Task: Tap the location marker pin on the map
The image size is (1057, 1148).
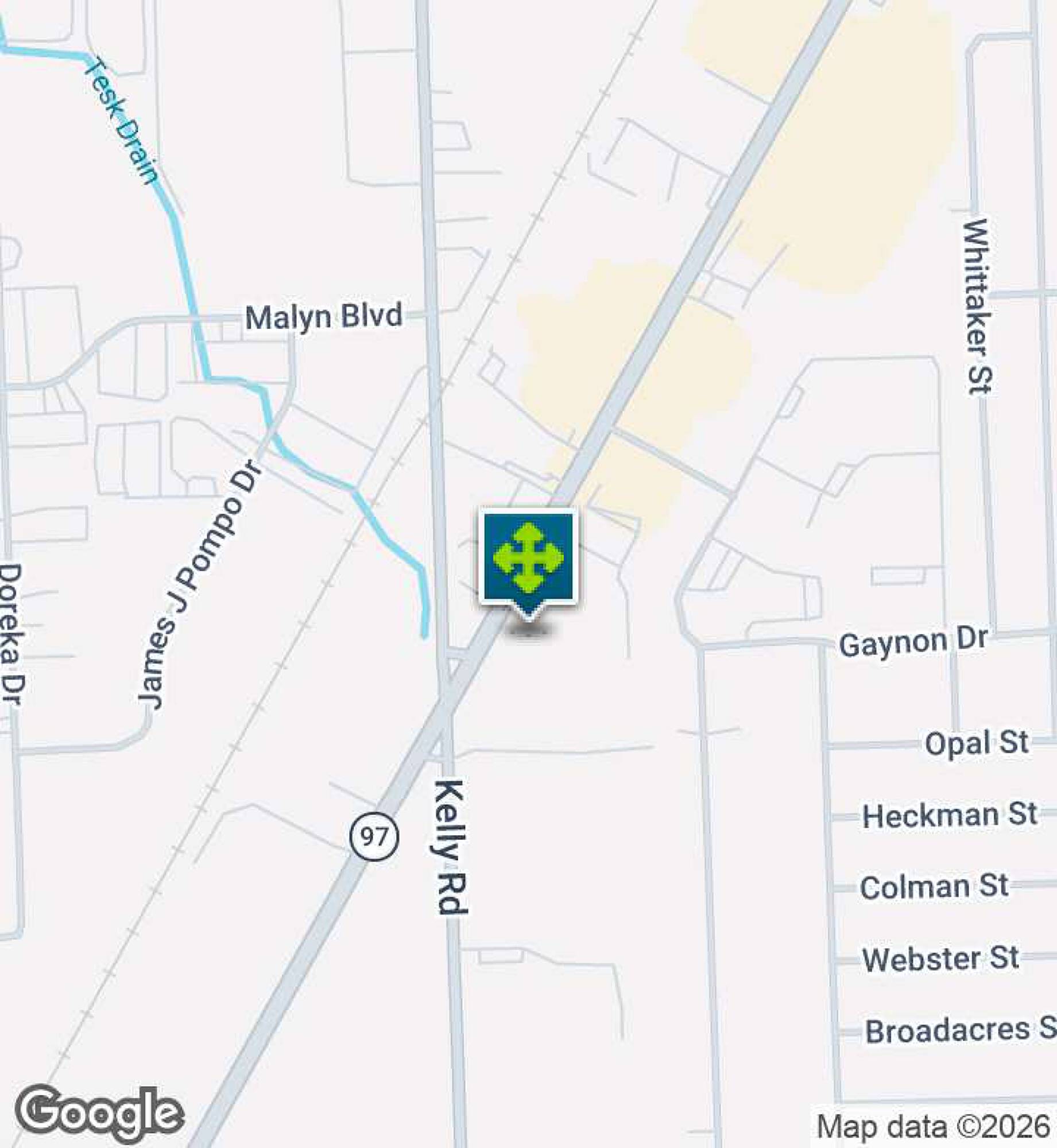Action: pos(528,558)
